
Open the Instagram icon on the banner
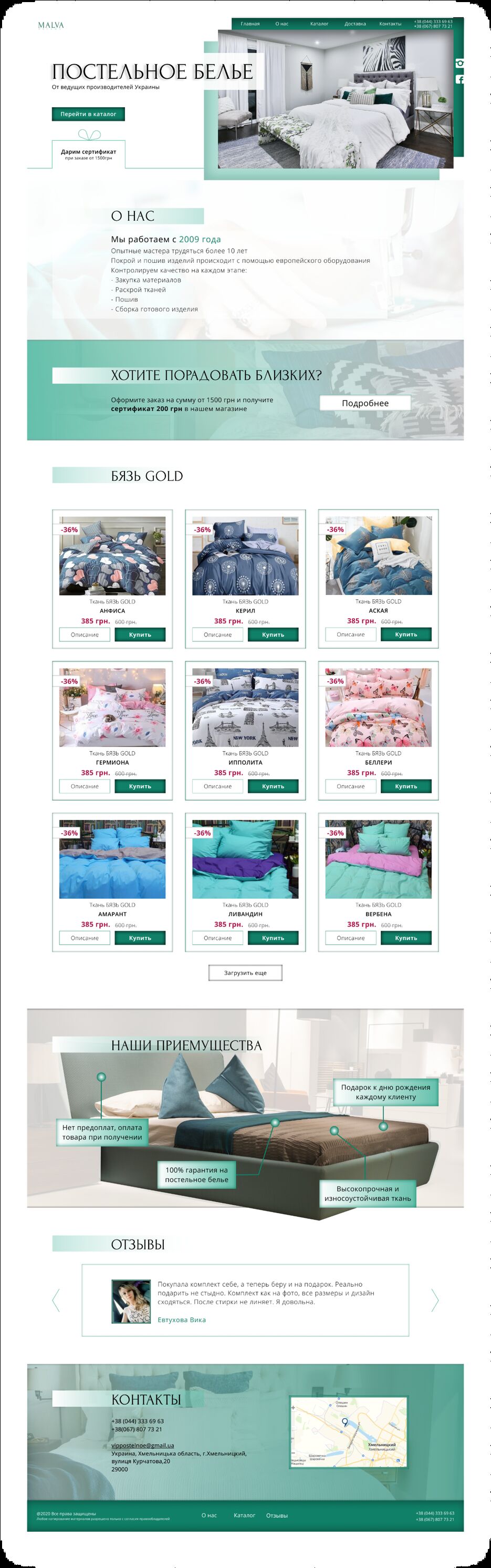460,63
